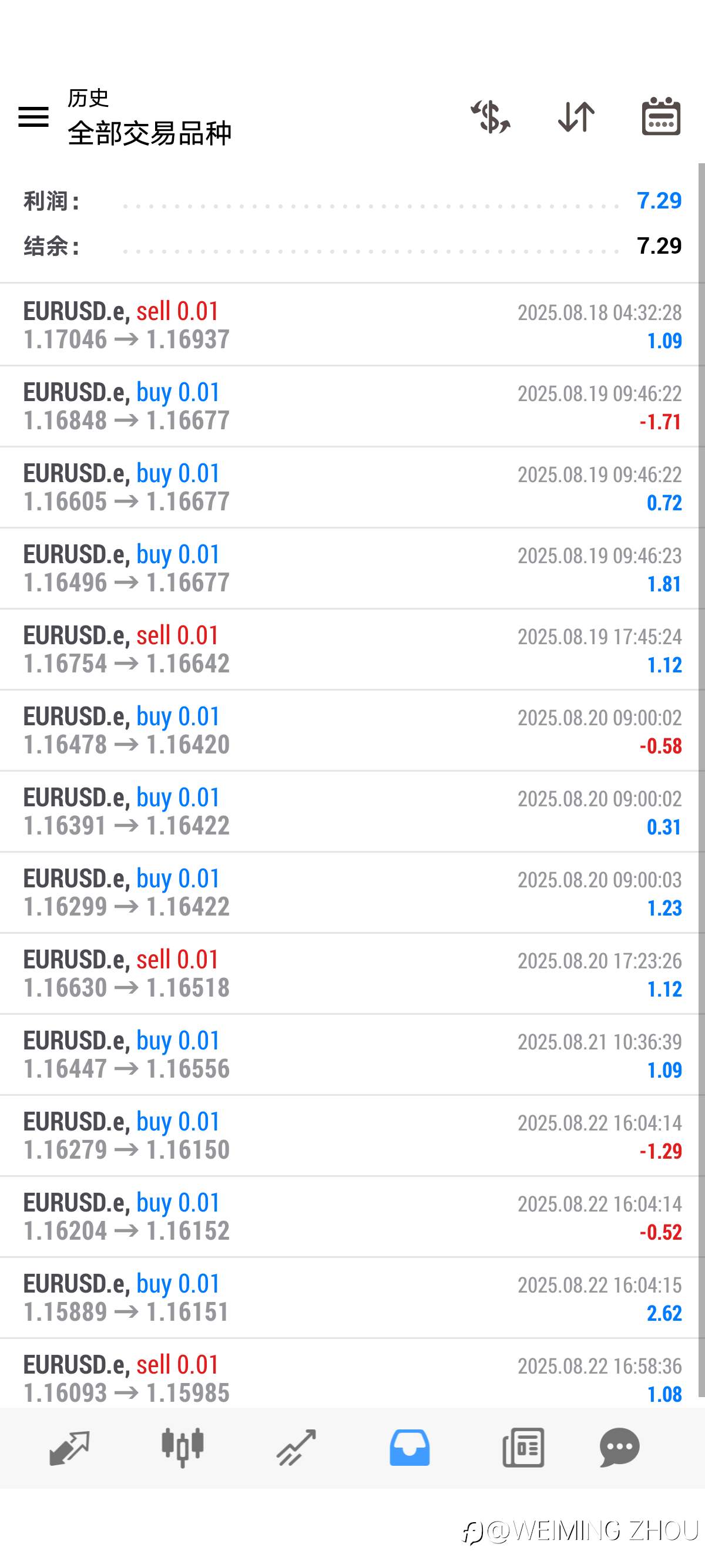The width and height of the screenshot is (705, 1568).
Task: Switch to the Quotes tab
Action: 70,1448
